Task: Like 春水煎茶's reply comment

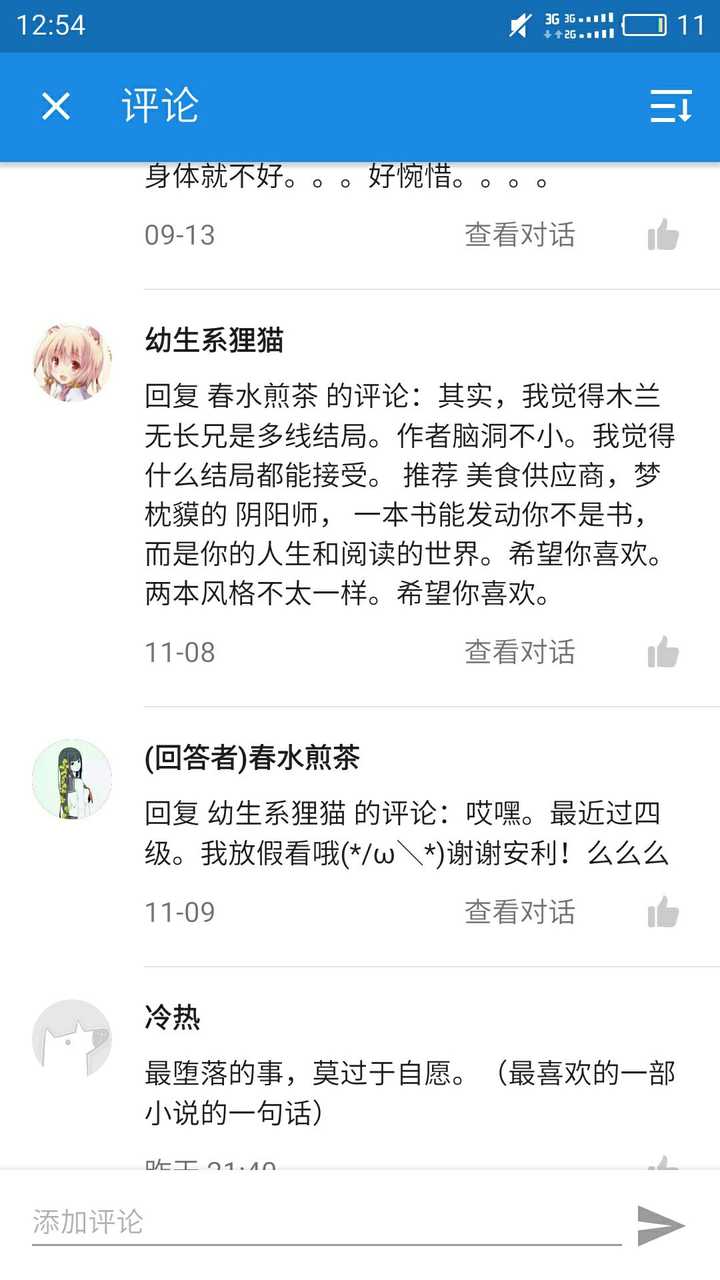Action: (662, 913)
